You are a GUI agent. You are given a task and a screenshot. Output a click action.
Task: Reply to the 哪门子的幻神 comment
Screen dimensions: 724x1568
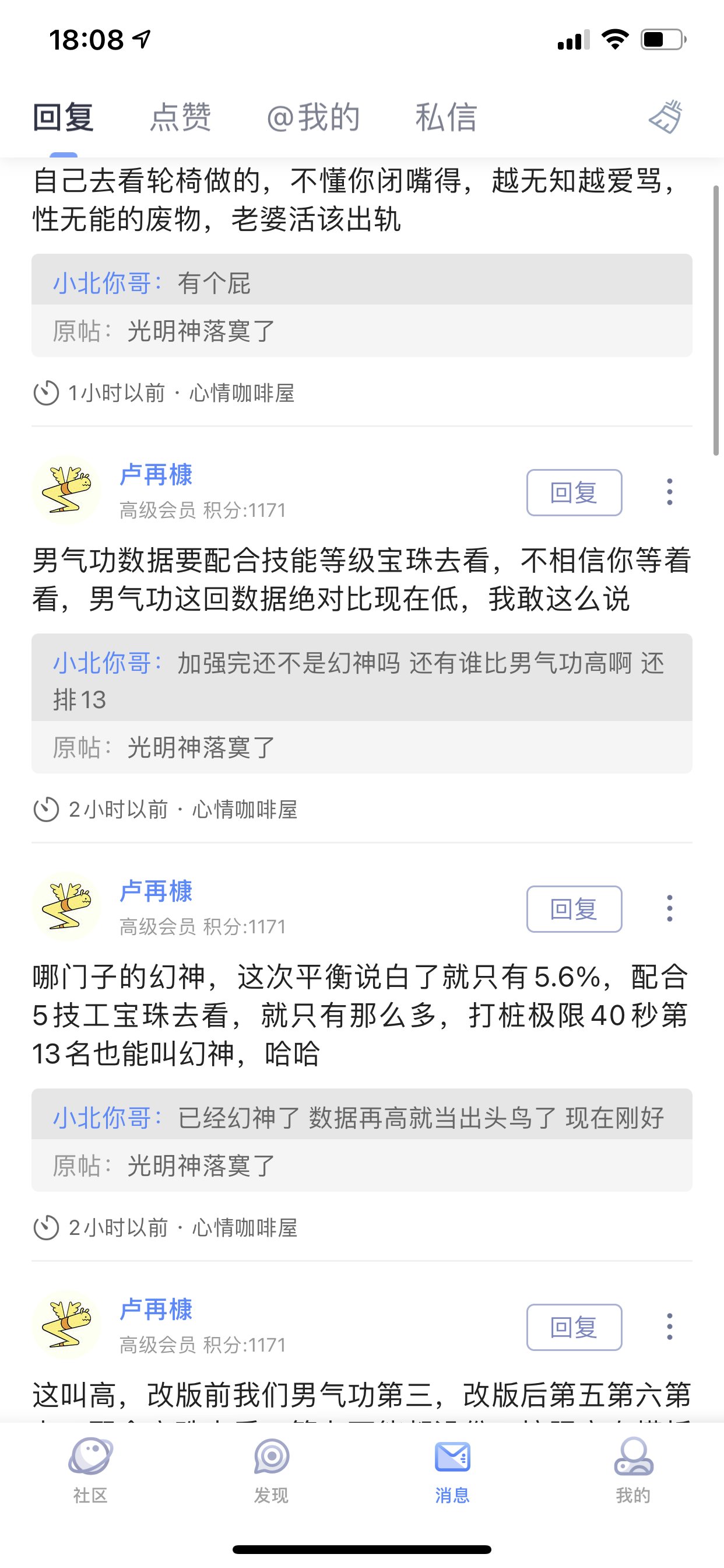click(x=574, y=909)
